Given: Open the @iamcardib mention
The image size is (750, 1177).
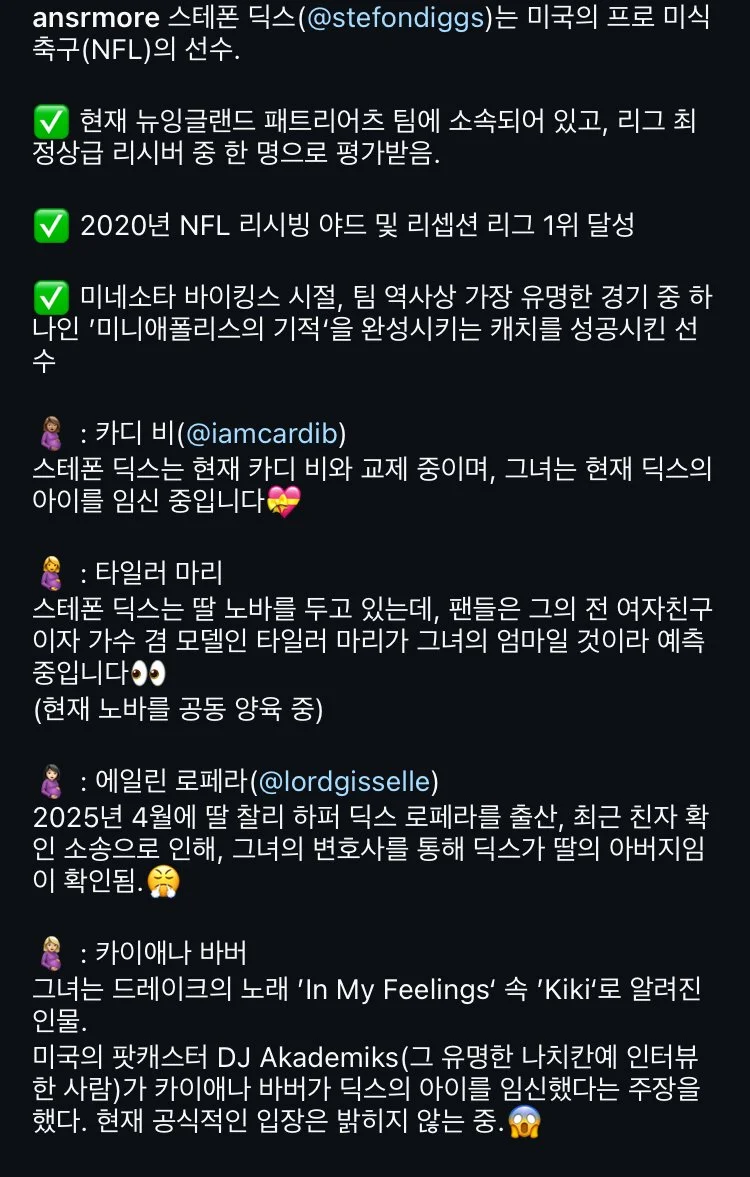Looking at the screenshot, I should pyautogui.click(x=265, y=434).
